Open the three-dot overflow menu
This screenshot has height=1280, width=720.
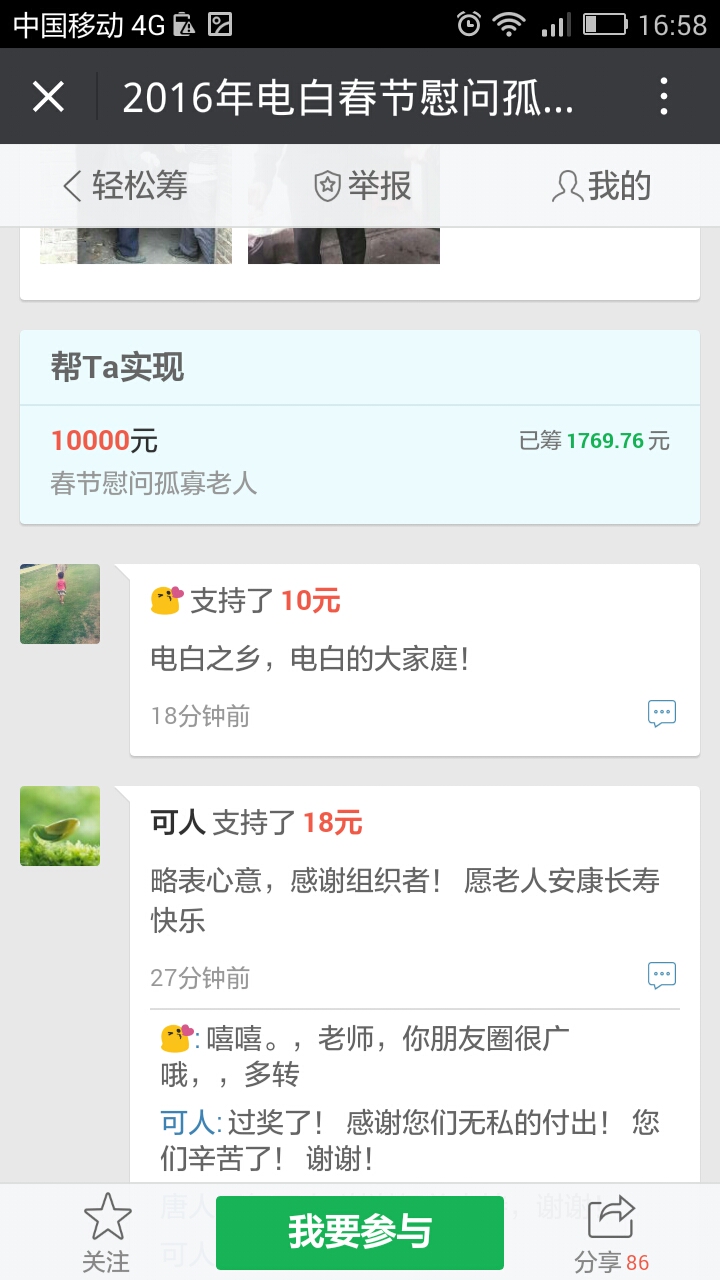click(x=663, y=97)
